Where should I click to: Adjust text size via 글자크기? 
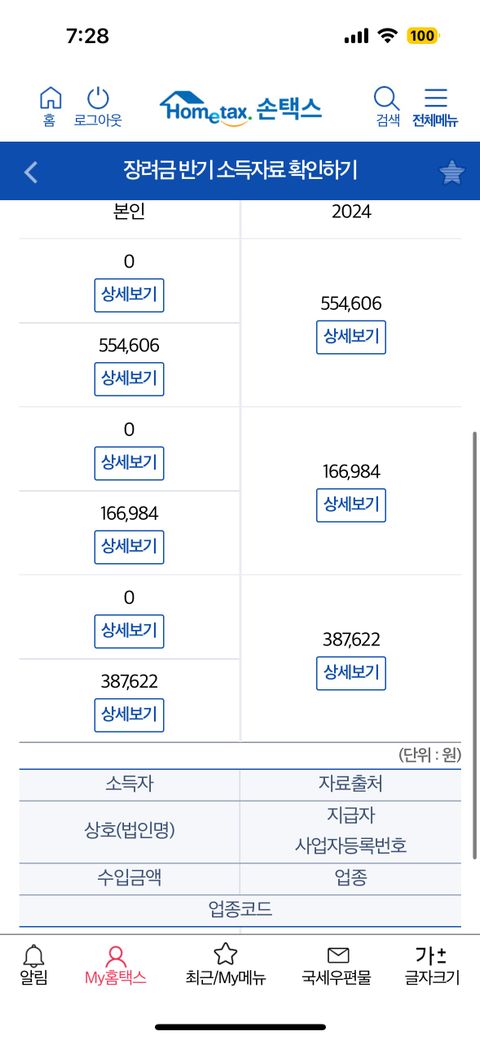432,965
